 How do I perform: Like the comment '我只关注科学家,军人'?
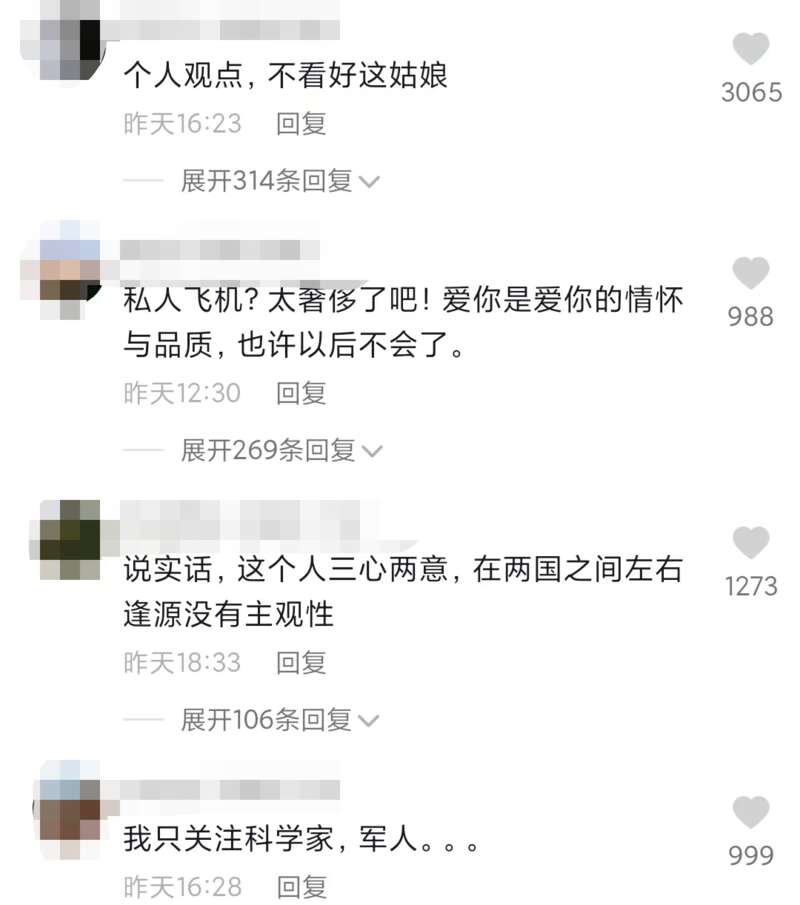[x=751, y=812]
